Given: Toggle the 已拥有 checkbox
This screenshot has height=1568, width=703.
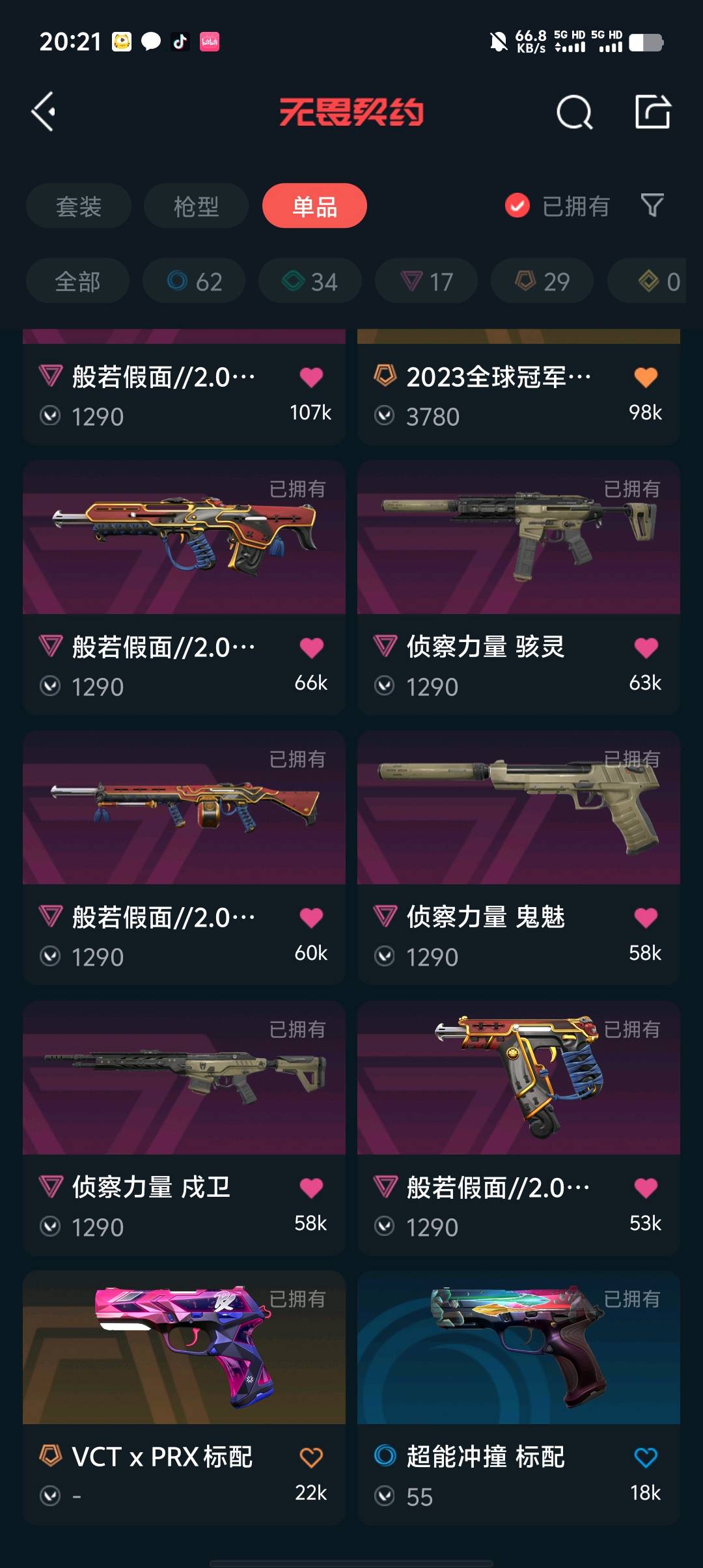Looking at the screenshot, I should tap(517, 206).
